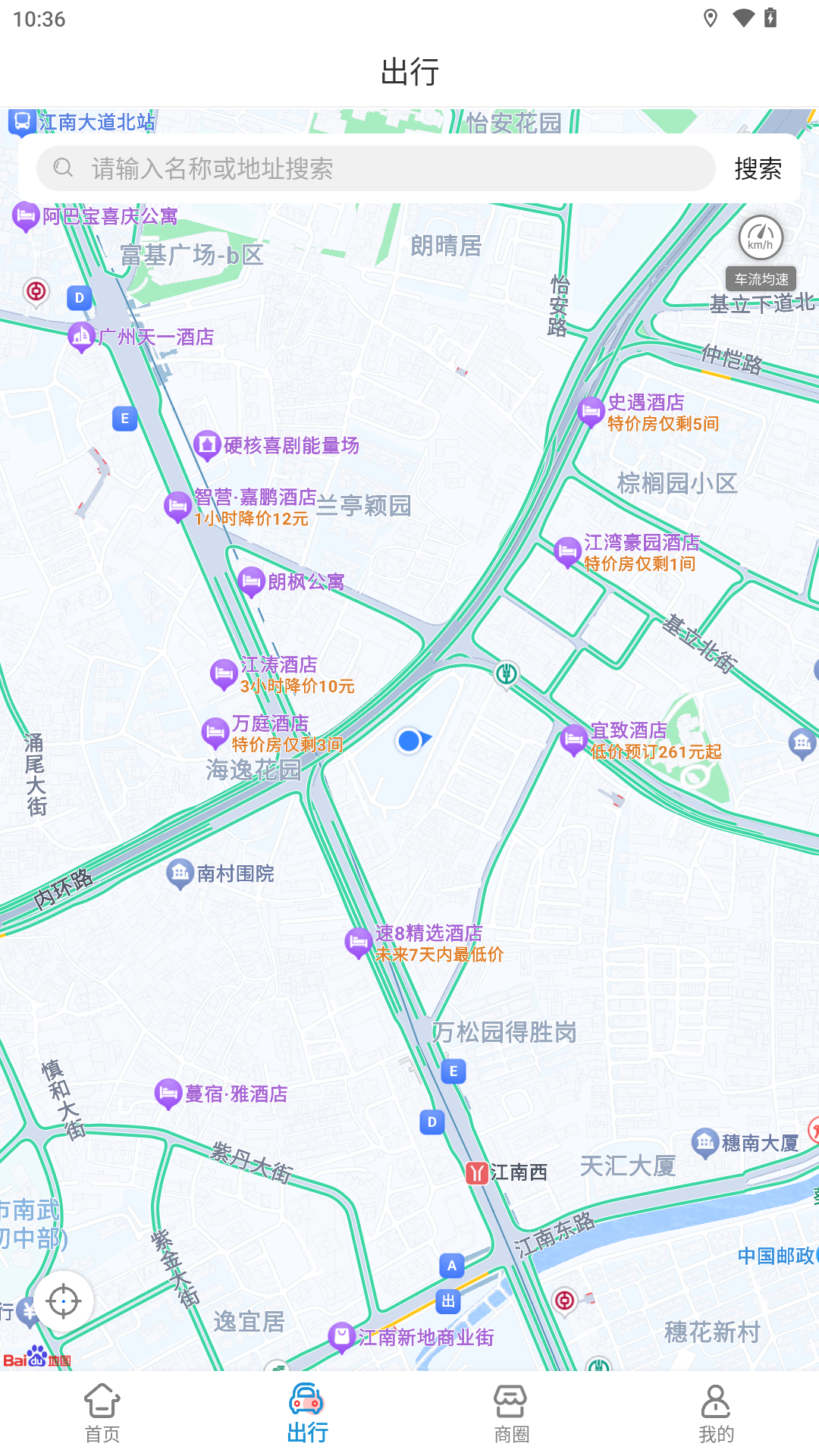
Task: Tap the magnifier icon inside the search bar
Action: (62, 168)
